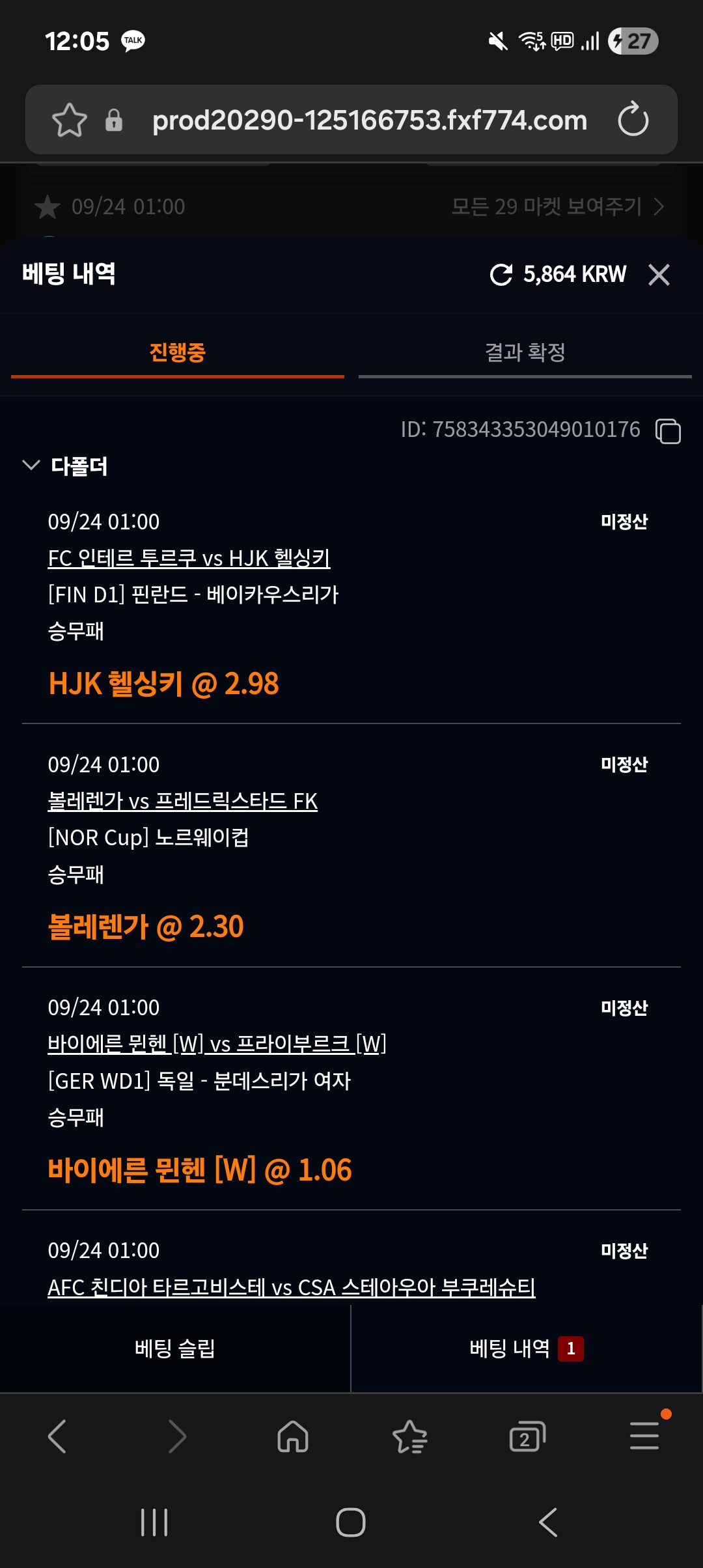This screenshot has width=703, height=1568.
Task: Switch to the 결과 확정 tab
Action: [x=525, y=353]
